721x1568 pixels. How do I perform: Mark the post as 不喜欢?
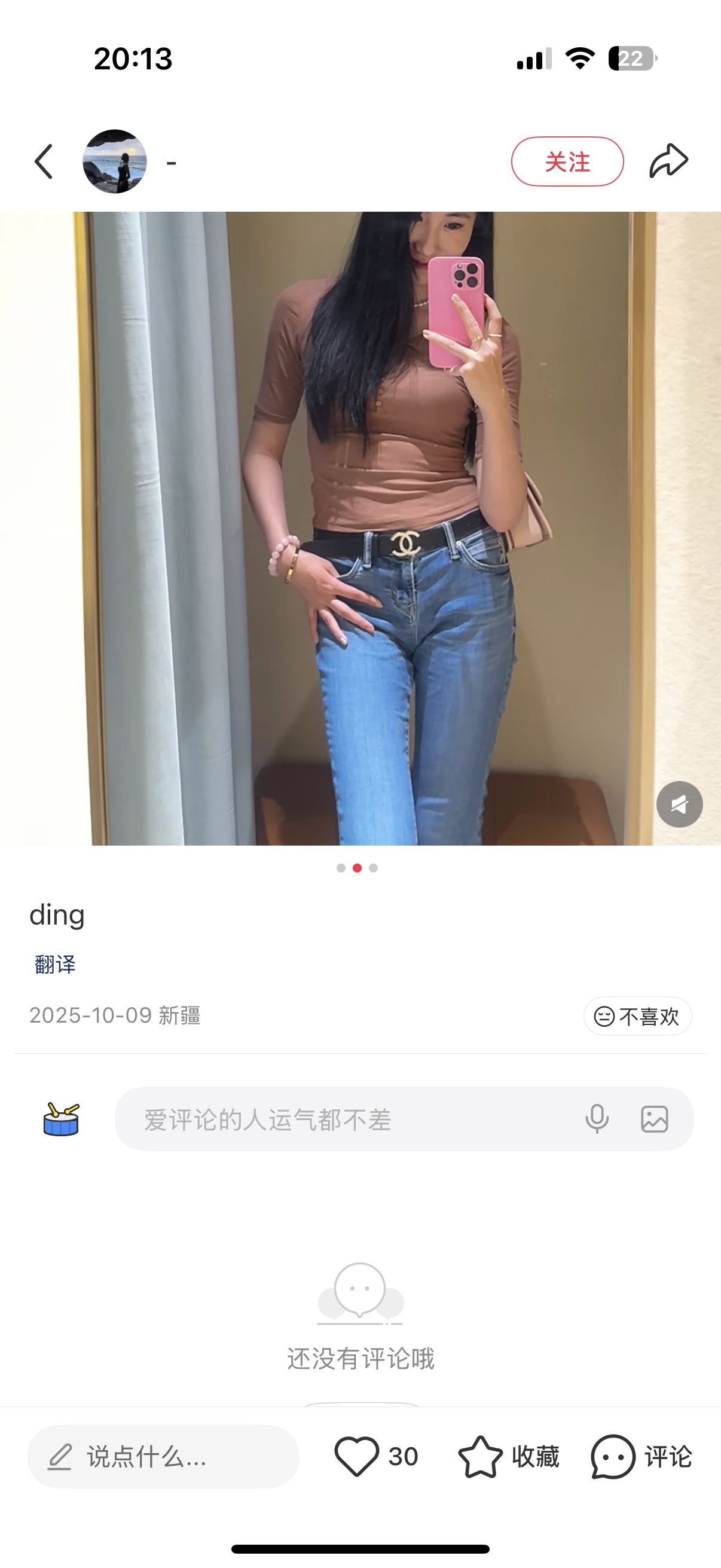(x=637, y=1016)
